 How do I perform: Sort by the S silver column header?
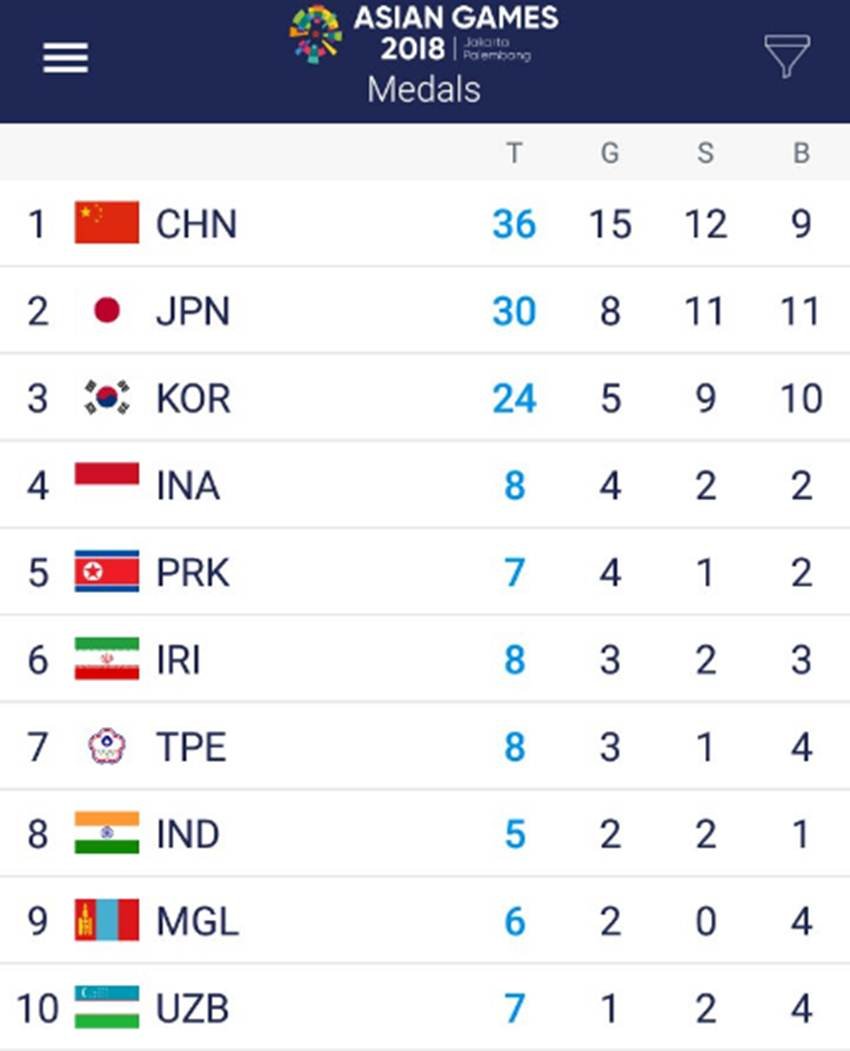pyautogui.click(x=705, y=153)
